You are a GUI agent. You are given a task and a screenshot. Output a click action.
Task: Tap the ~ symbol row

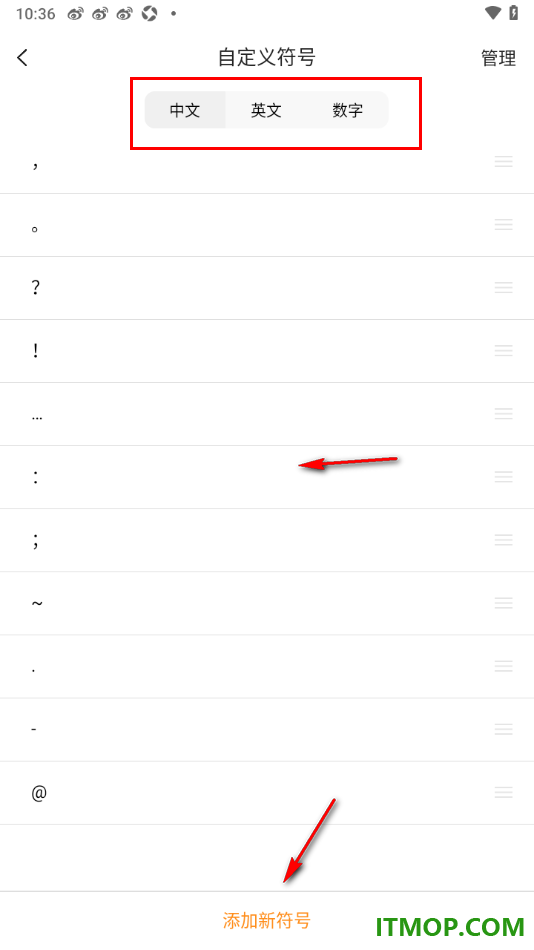pyautogui.click(x=267, y=603)
